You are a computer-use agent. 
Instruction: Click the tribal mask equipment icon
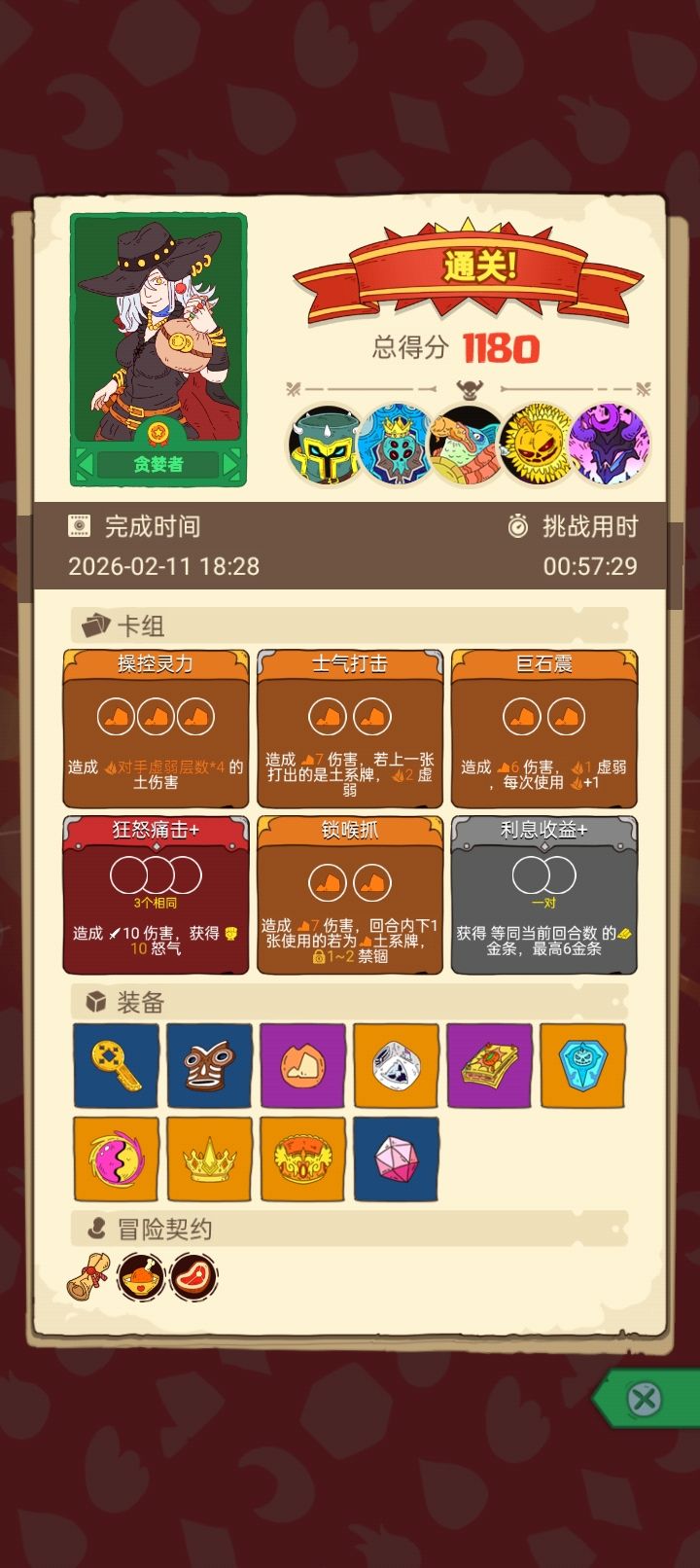tap(209, 1066)
